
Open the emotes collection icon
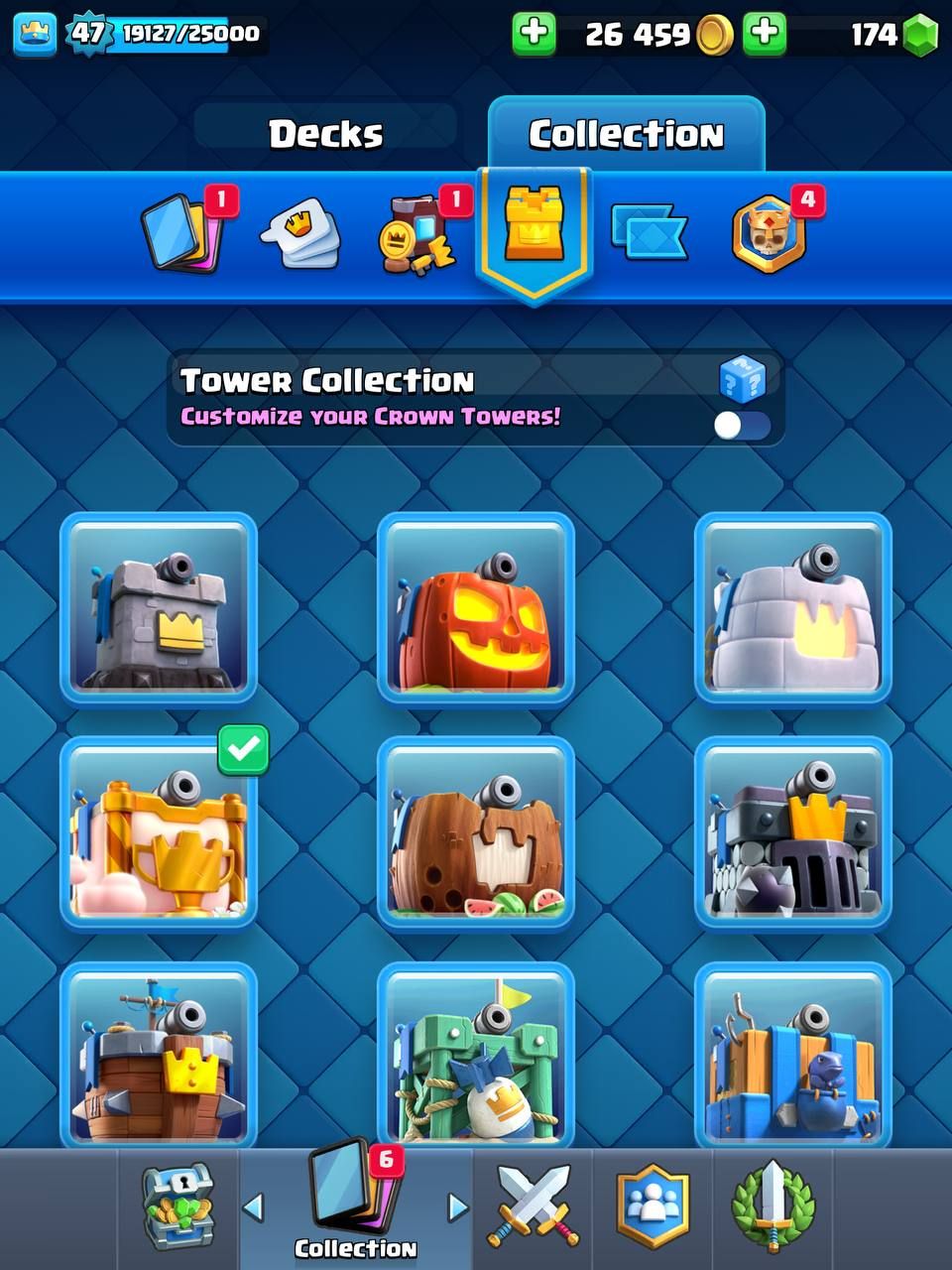pyautogui.click(x=300, y=235)
